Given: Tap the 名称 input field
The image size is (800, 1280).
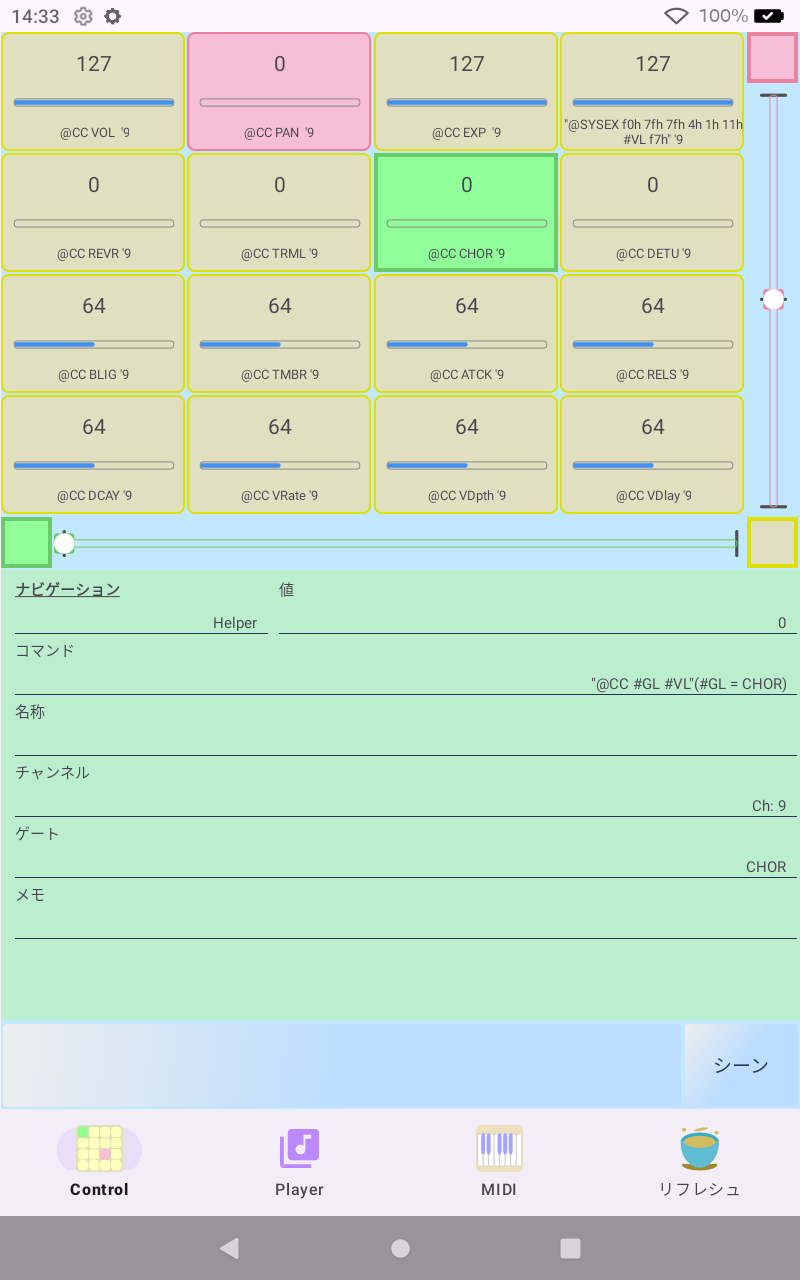Looking at the screenshot, I should click(406, 741).
